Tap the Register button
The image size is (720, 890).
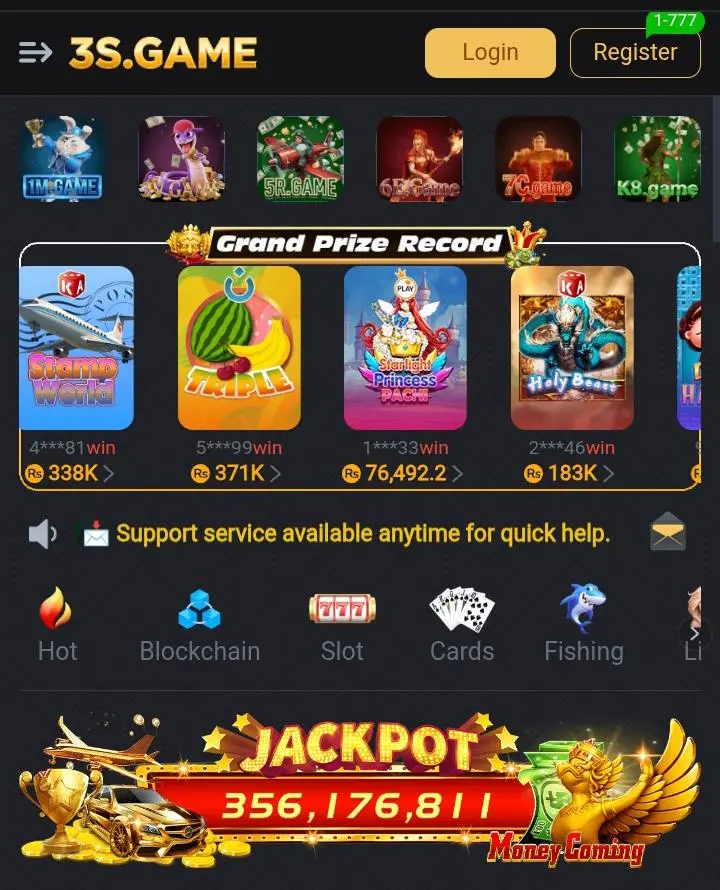[635, 53]
